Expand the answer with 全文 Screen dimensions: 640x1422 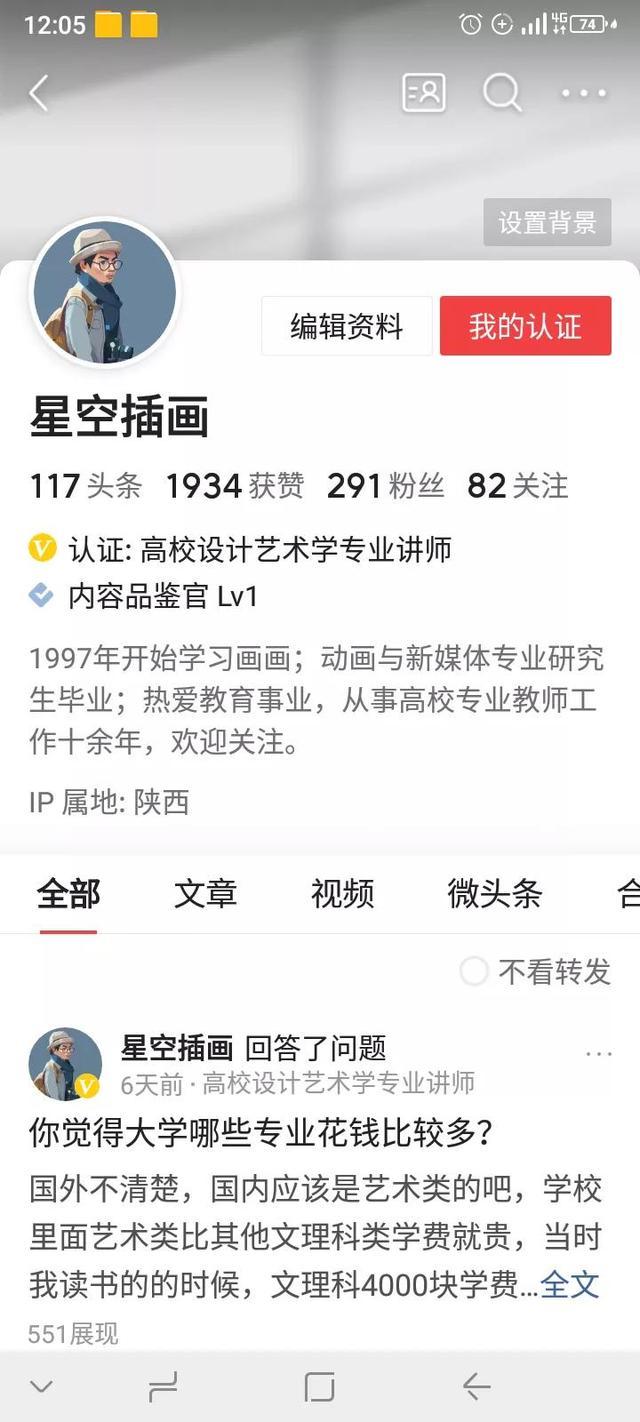[x=569, y=1284]
